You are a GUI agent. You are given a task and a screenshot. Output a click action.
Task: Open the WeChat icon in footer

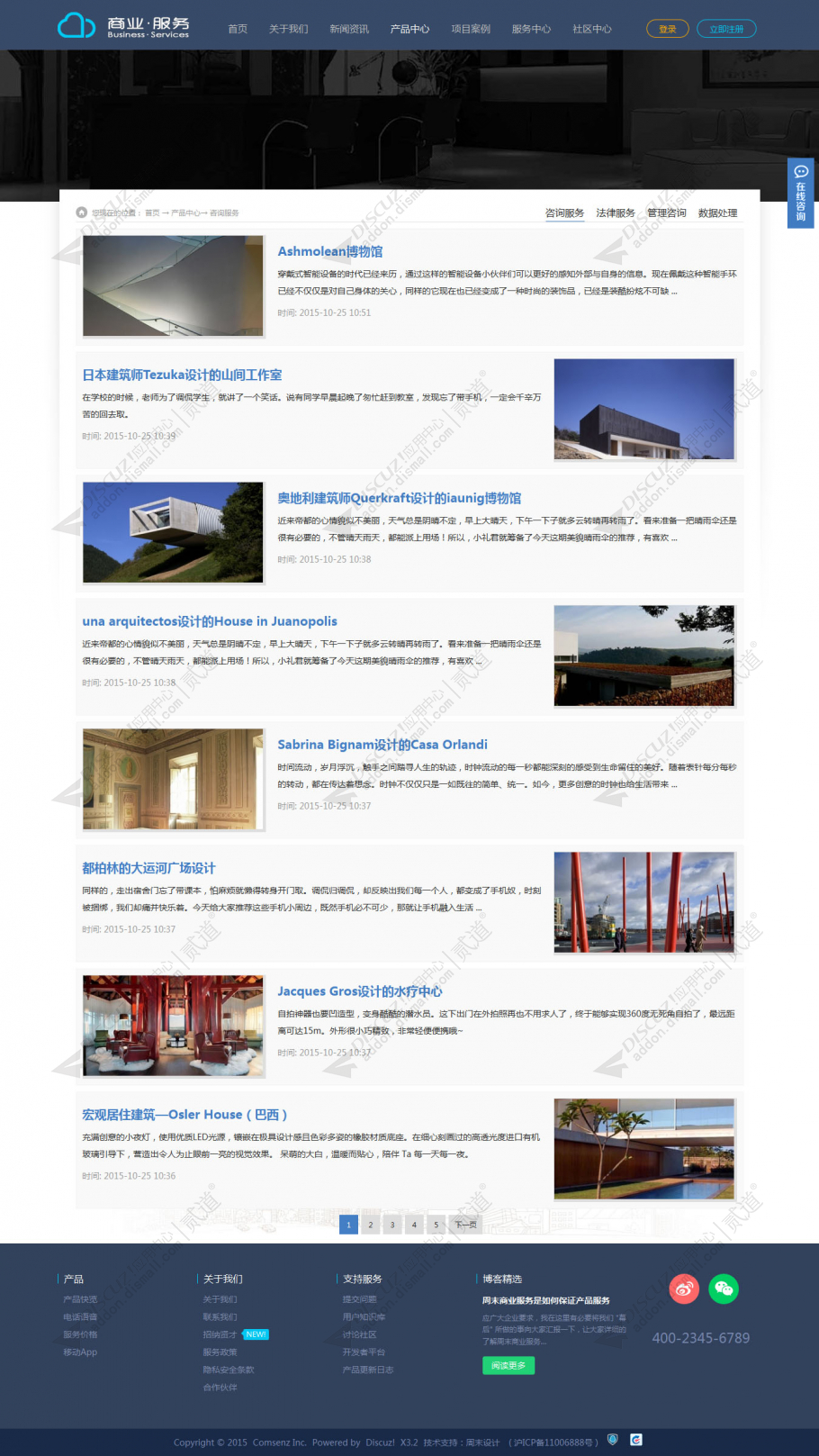point(724,1289)
